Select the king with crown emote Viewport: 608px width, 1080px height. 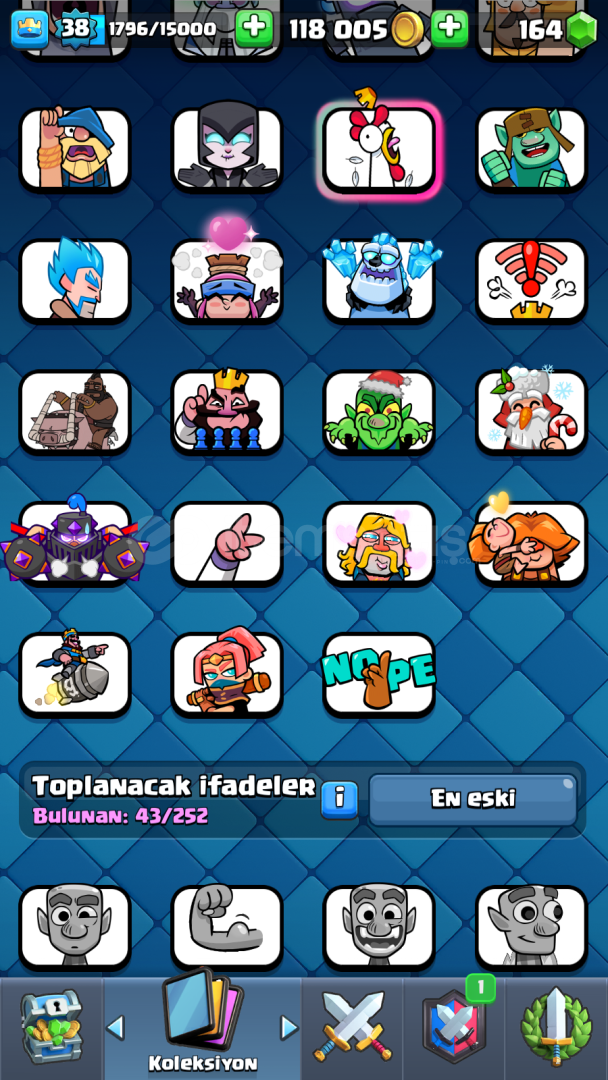pyautogui.click(x=227, y=412)
